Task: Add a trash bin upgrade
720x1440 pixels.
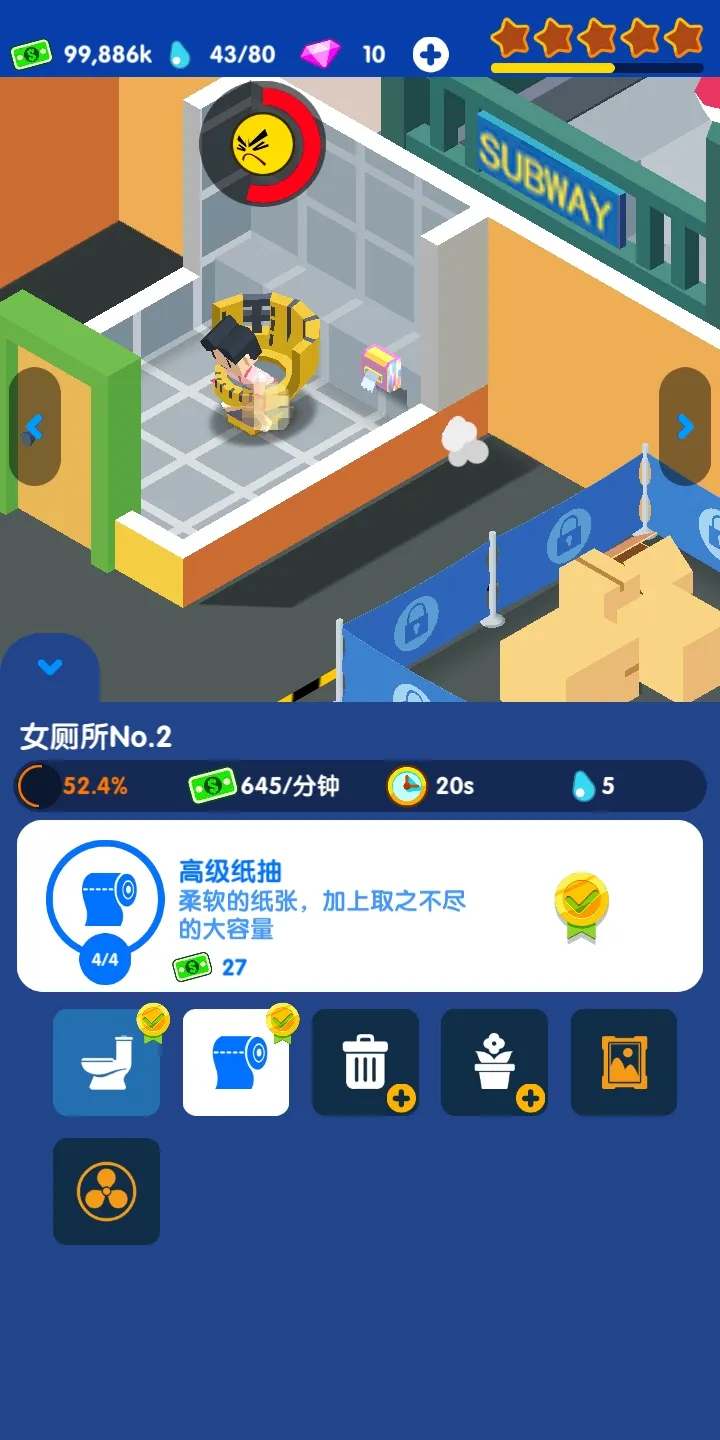Action: coord(365,1062)
